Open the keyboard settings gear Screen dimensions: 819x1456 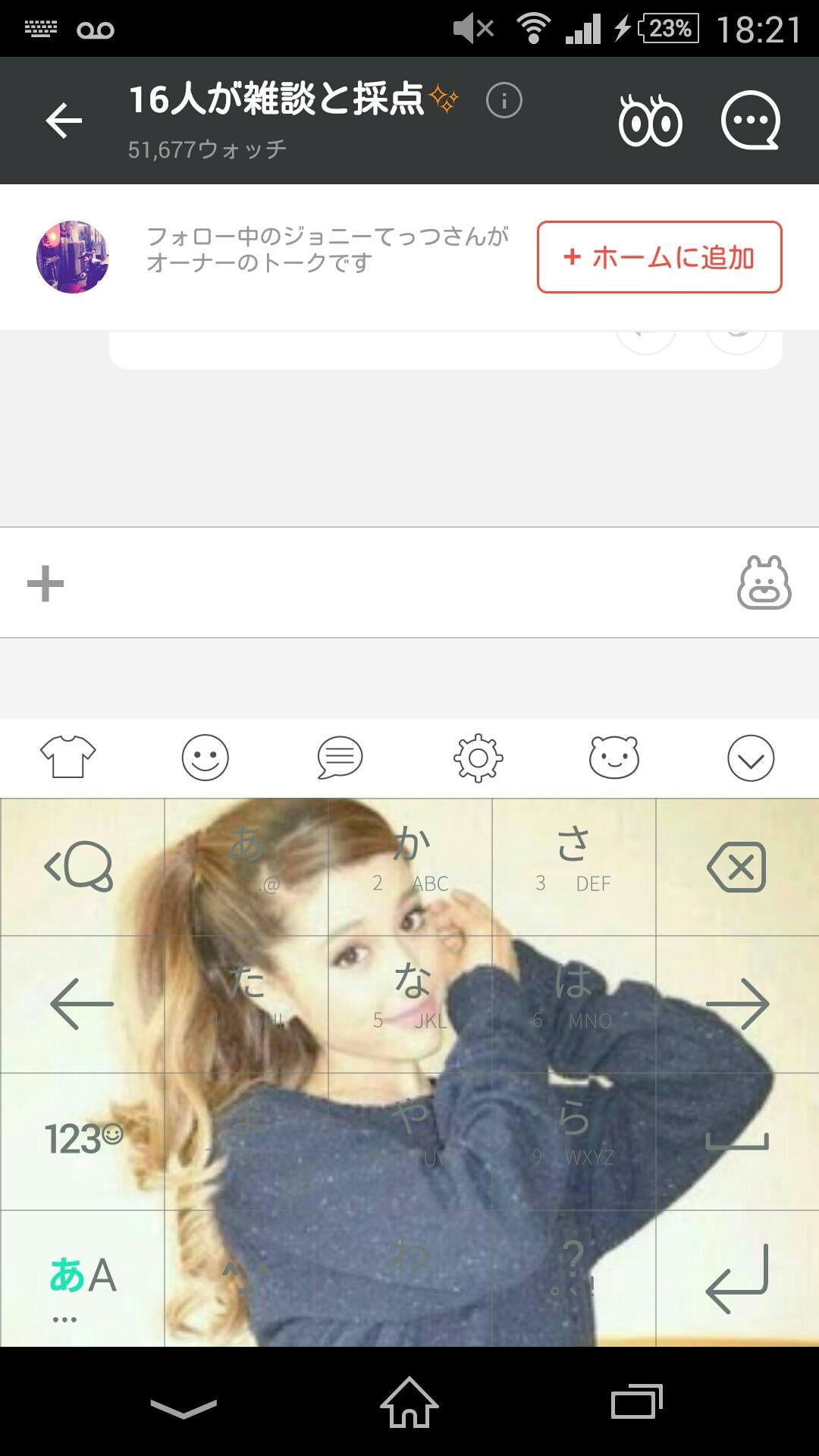tap(478, 757)
